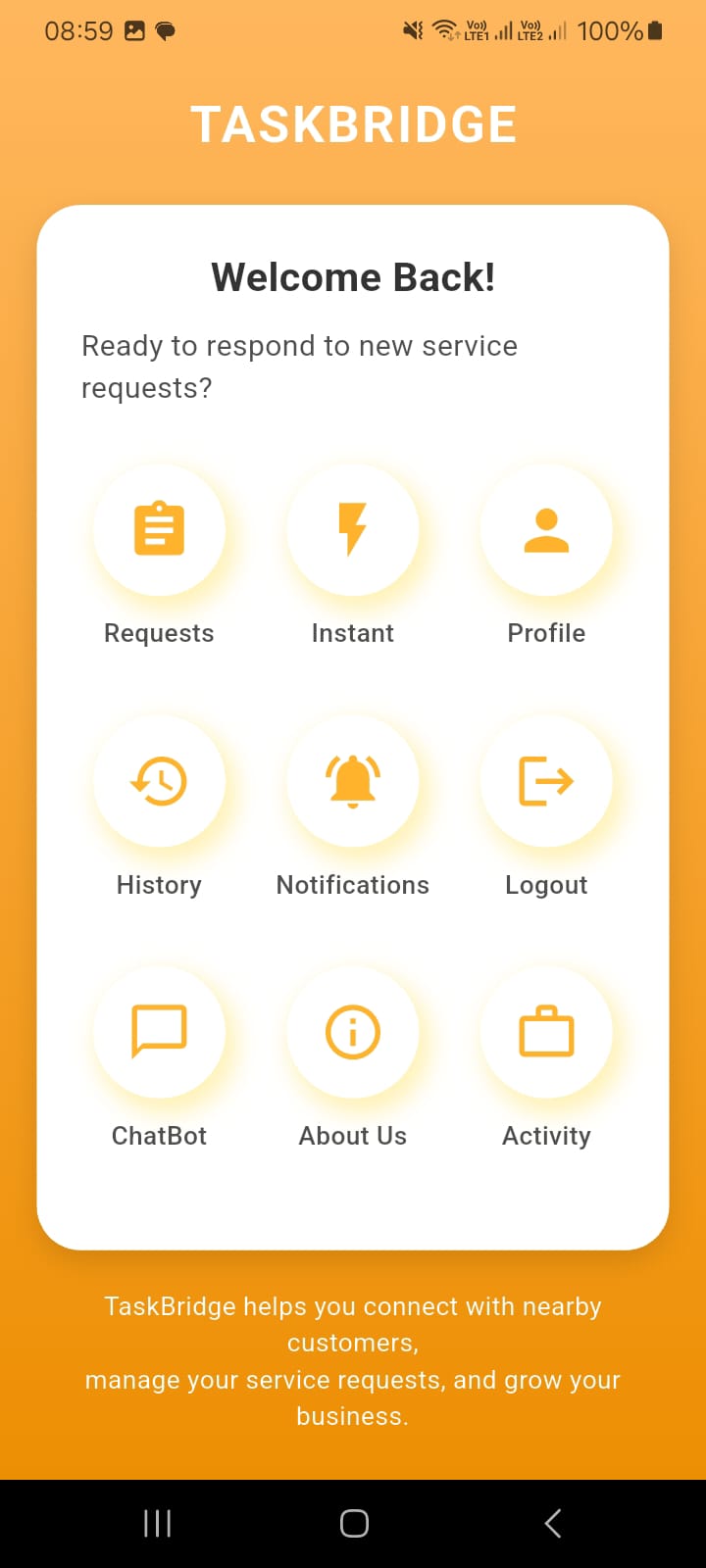Image resolution: width=706 pixels, height=1568 pixels.
Task: Open the Activity briefcase icon
Action: pyautogui.click(x=546, y=1031)
